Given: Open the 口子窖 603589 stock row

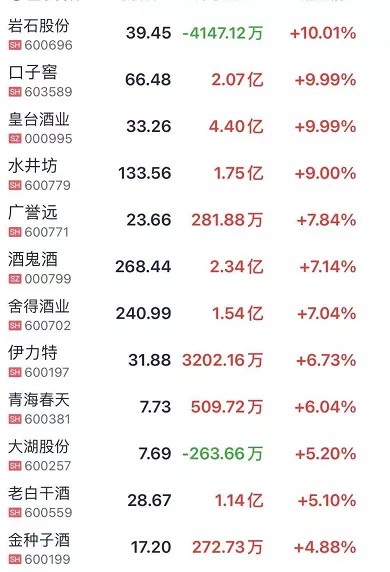Looking at the screenshot, I should pyautogui.click(x=195, y=80).
